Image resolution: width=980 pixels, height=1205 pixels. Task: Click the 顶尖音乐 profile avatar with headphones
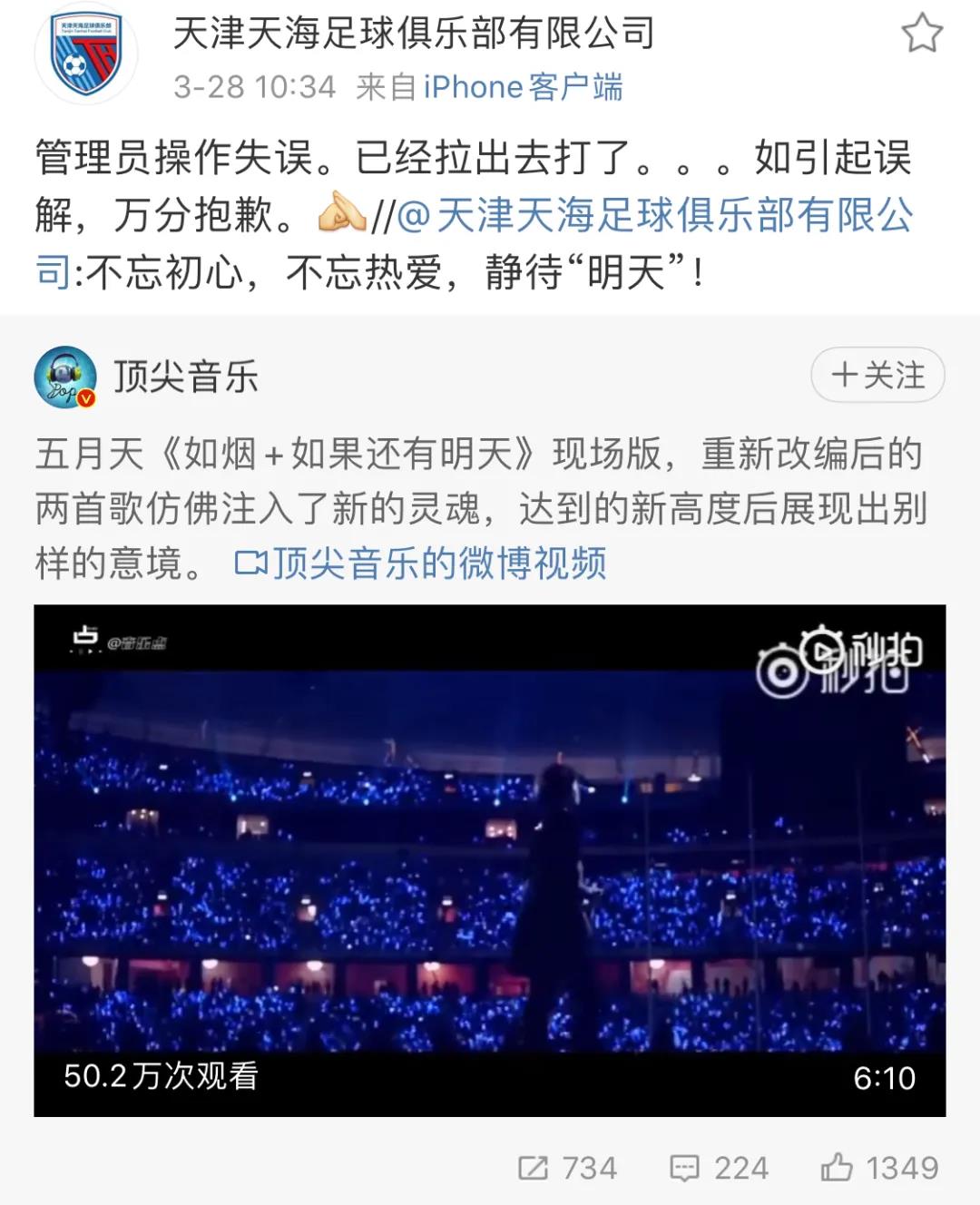point(64,377)
